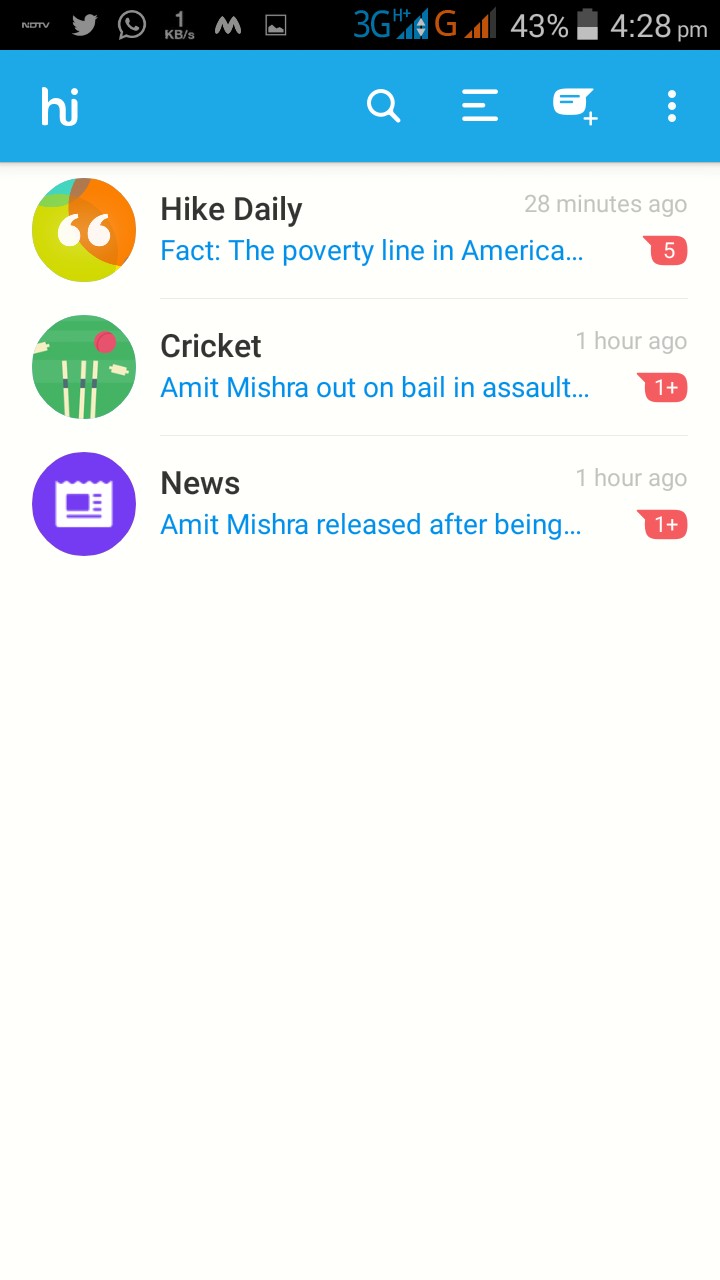
Task: Open the overflow menu
Action: 671,105
